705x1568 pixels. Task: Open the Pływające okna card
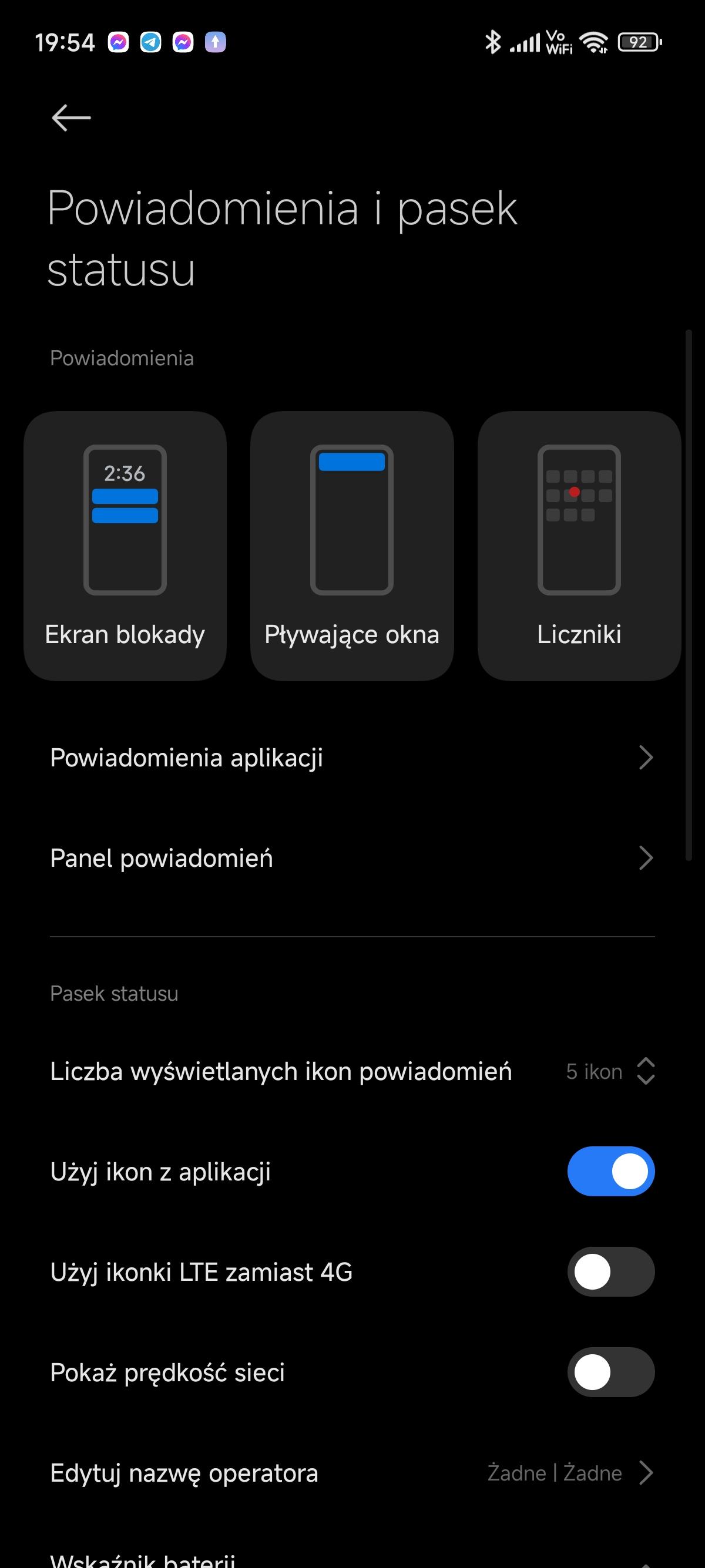[352, 546]
